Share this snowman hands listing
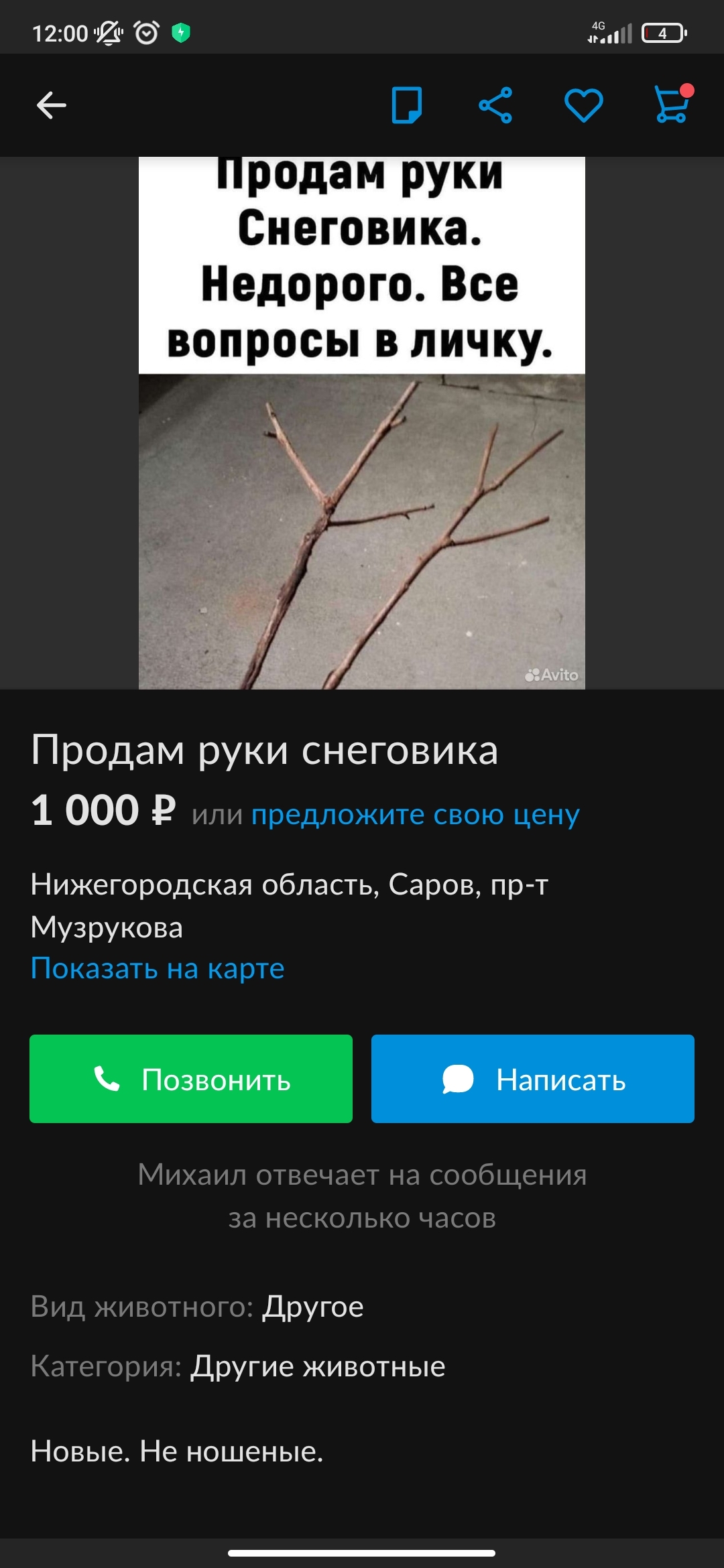The height and width of the screenshot is (1568, 724). pyautogui.click(x=495, y=105)
